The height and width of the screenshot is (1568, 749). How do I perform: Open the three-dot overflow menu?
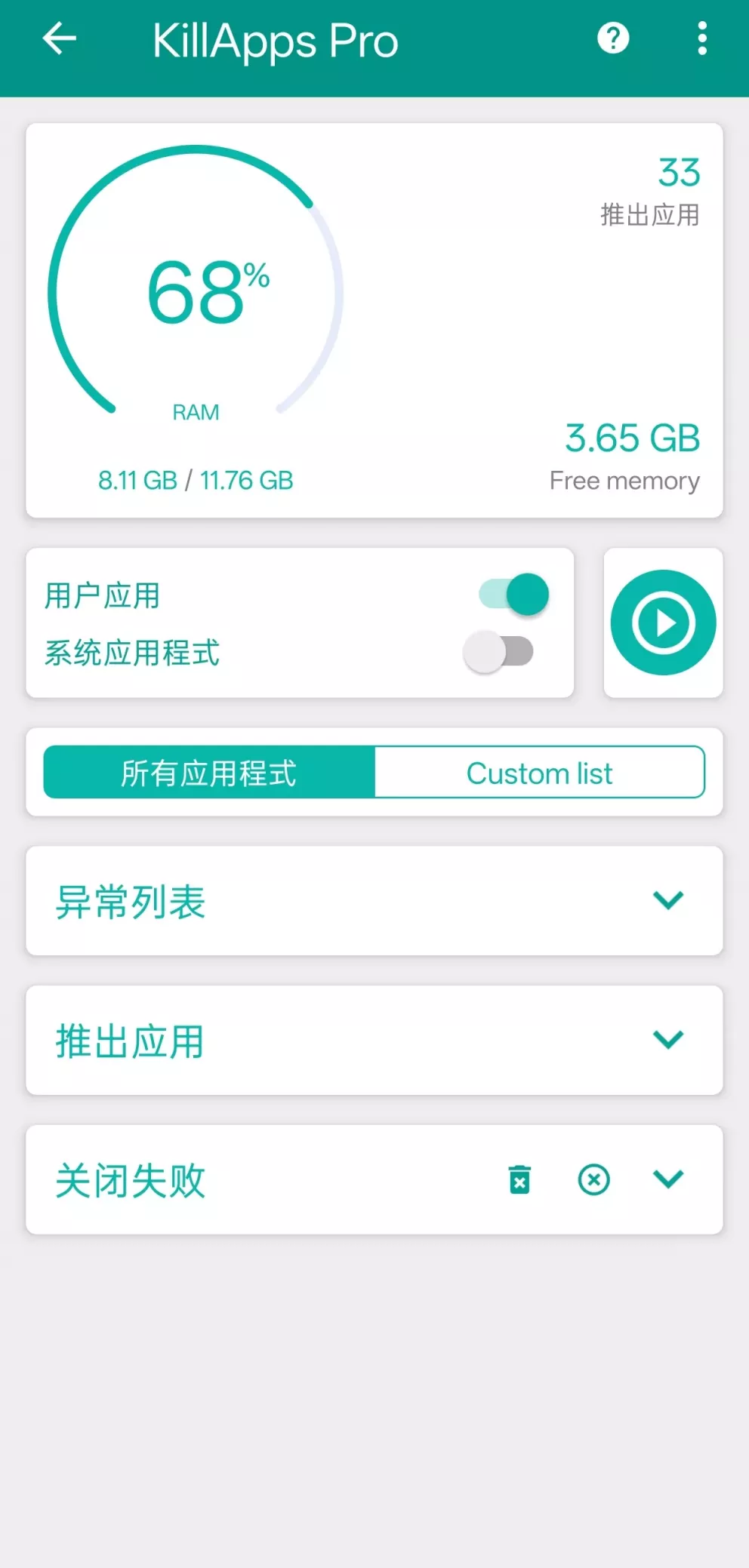pyautogui.click(x=701, y=38)
